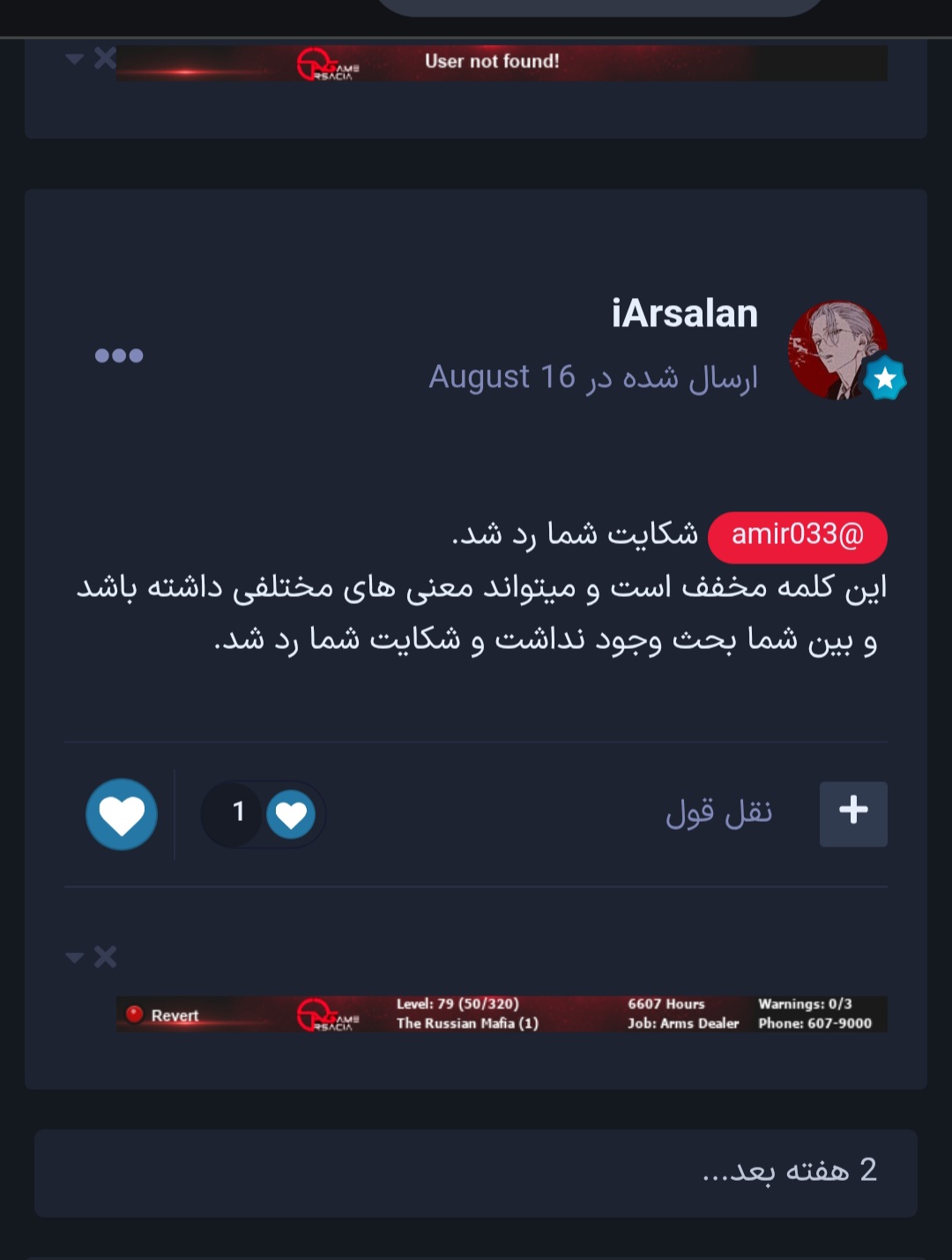Tap the plus multi-quote button
Image resolution: width=952 pixels, height=1260 pixels.
click(852, 813)
